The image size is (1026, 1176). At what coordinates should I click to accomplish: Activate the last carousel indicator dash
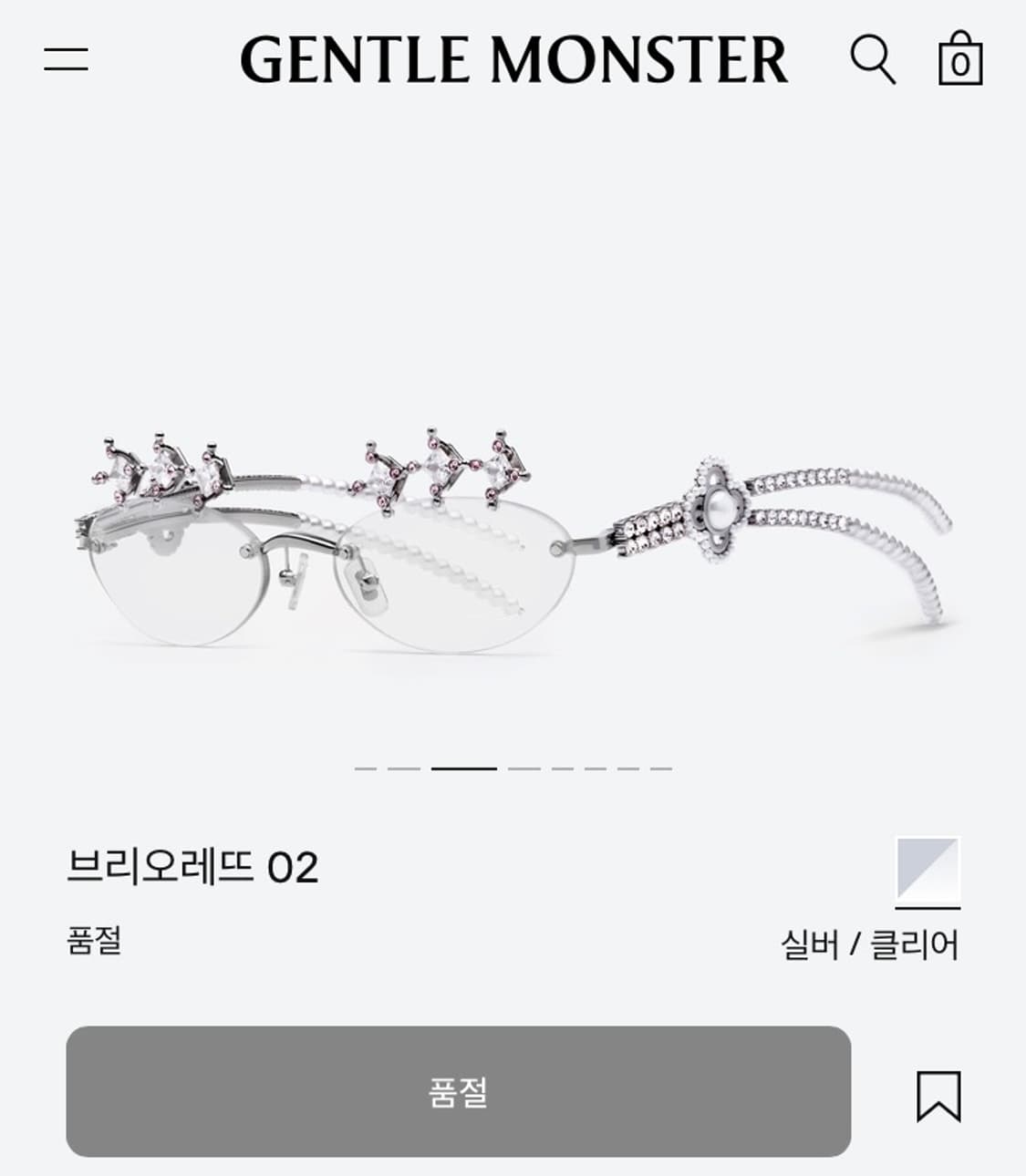point(661,770)
